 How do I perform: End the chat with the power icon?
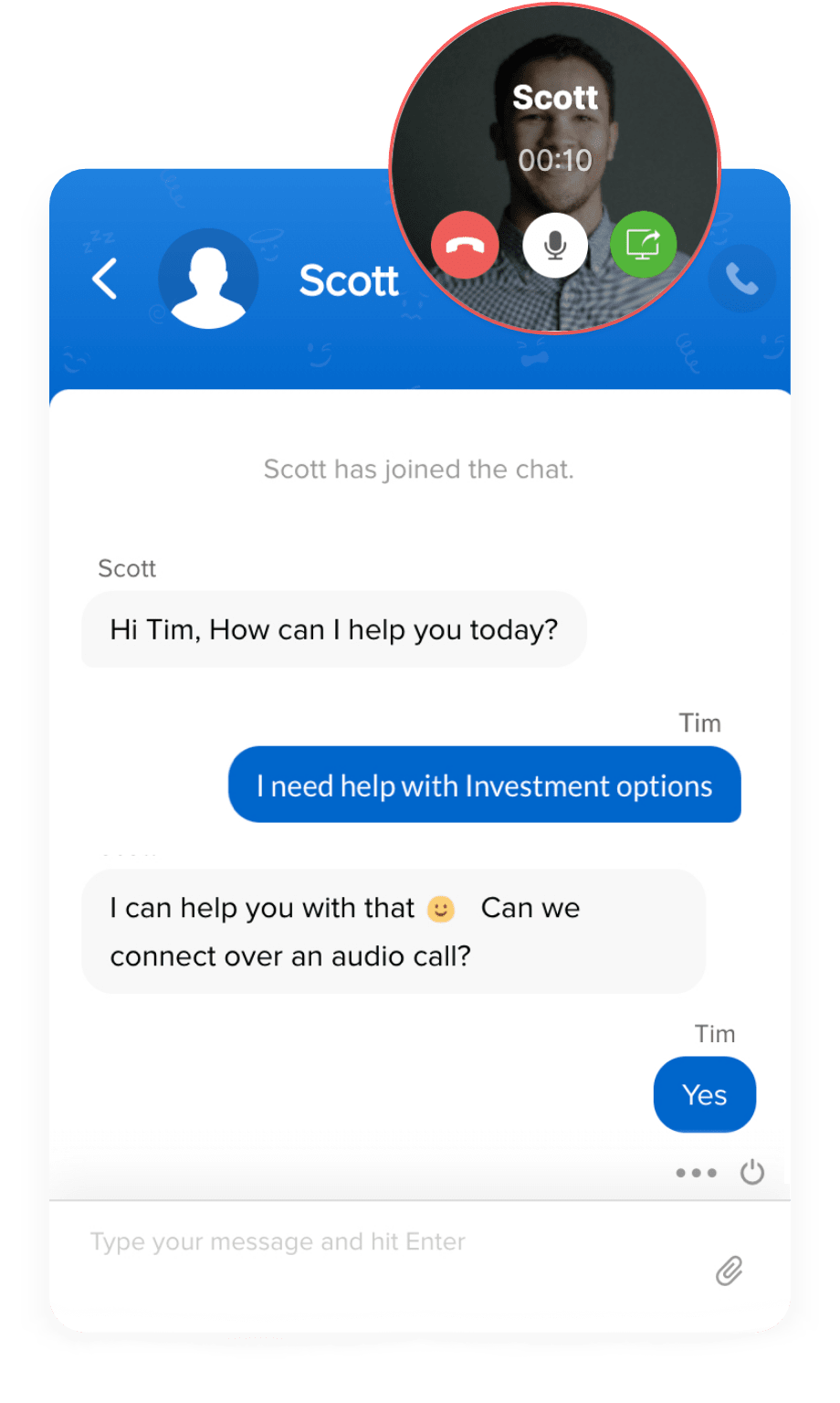pos(751,1172)
